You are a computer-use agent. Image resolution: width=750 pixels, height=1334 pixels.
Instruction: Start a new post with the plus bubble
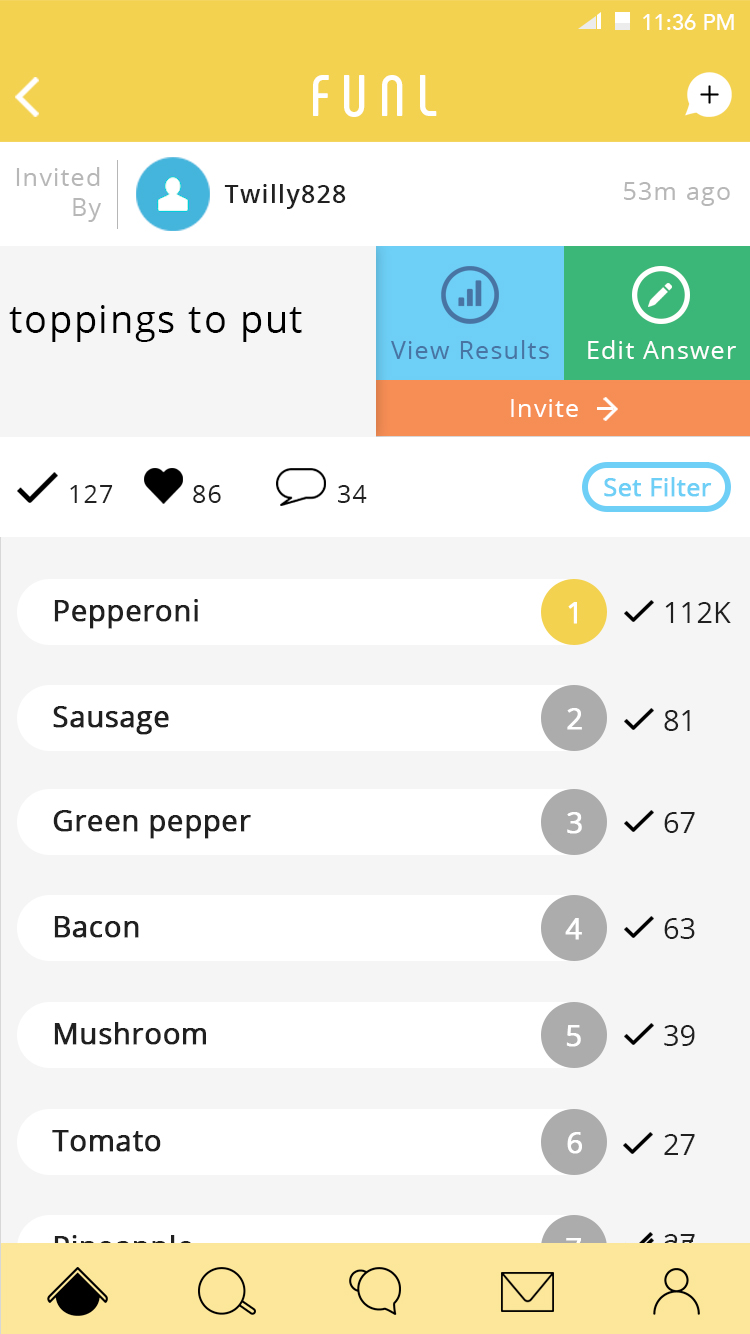708,96
